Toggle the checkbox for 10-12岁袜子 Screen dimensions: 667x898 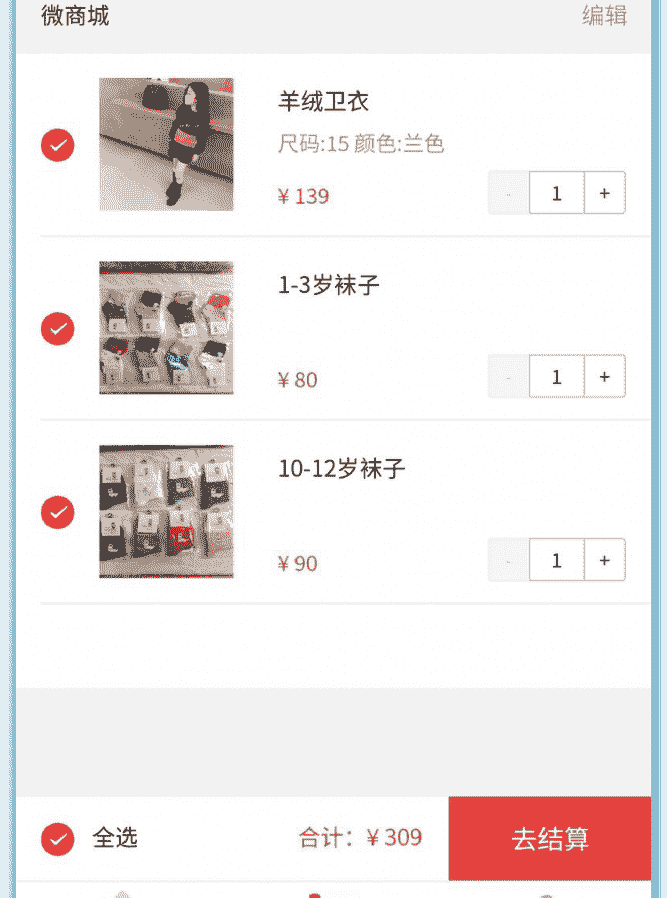(x=58, y=512)
